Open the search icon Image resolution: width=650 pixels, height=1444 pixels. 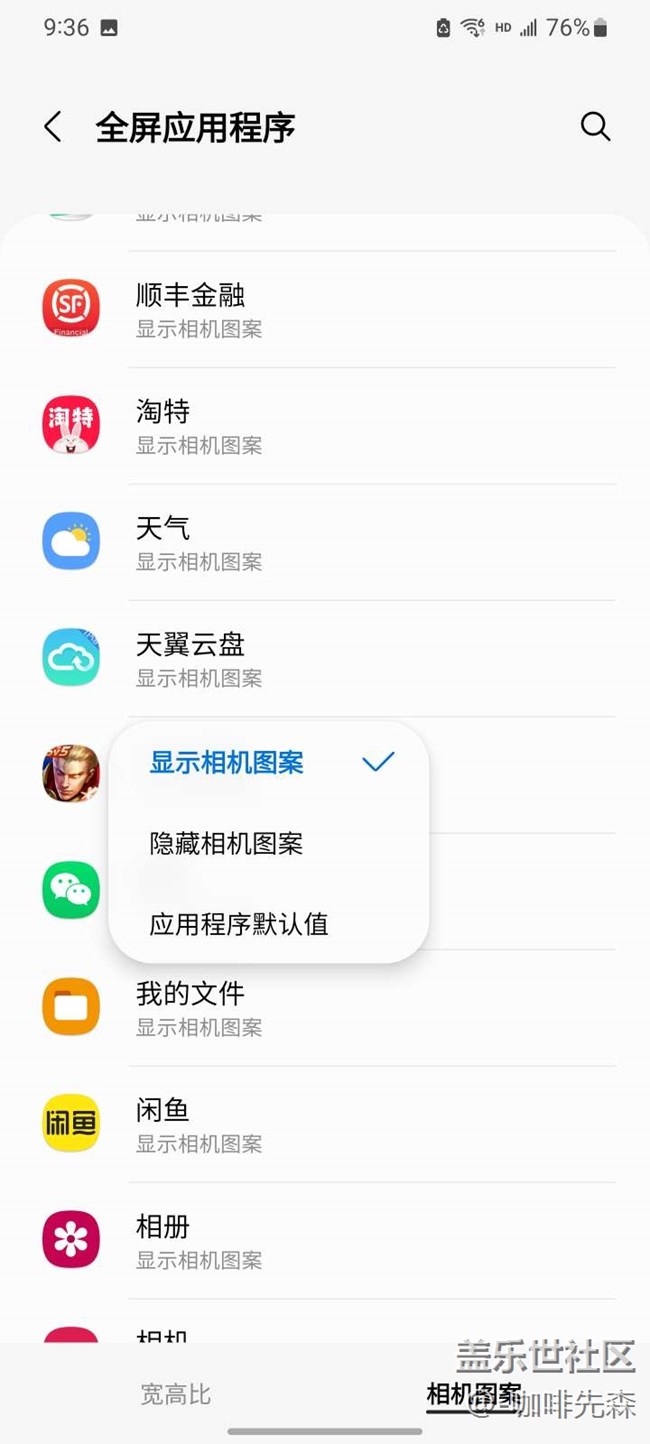pyautogui.click(x=595, y=127)
